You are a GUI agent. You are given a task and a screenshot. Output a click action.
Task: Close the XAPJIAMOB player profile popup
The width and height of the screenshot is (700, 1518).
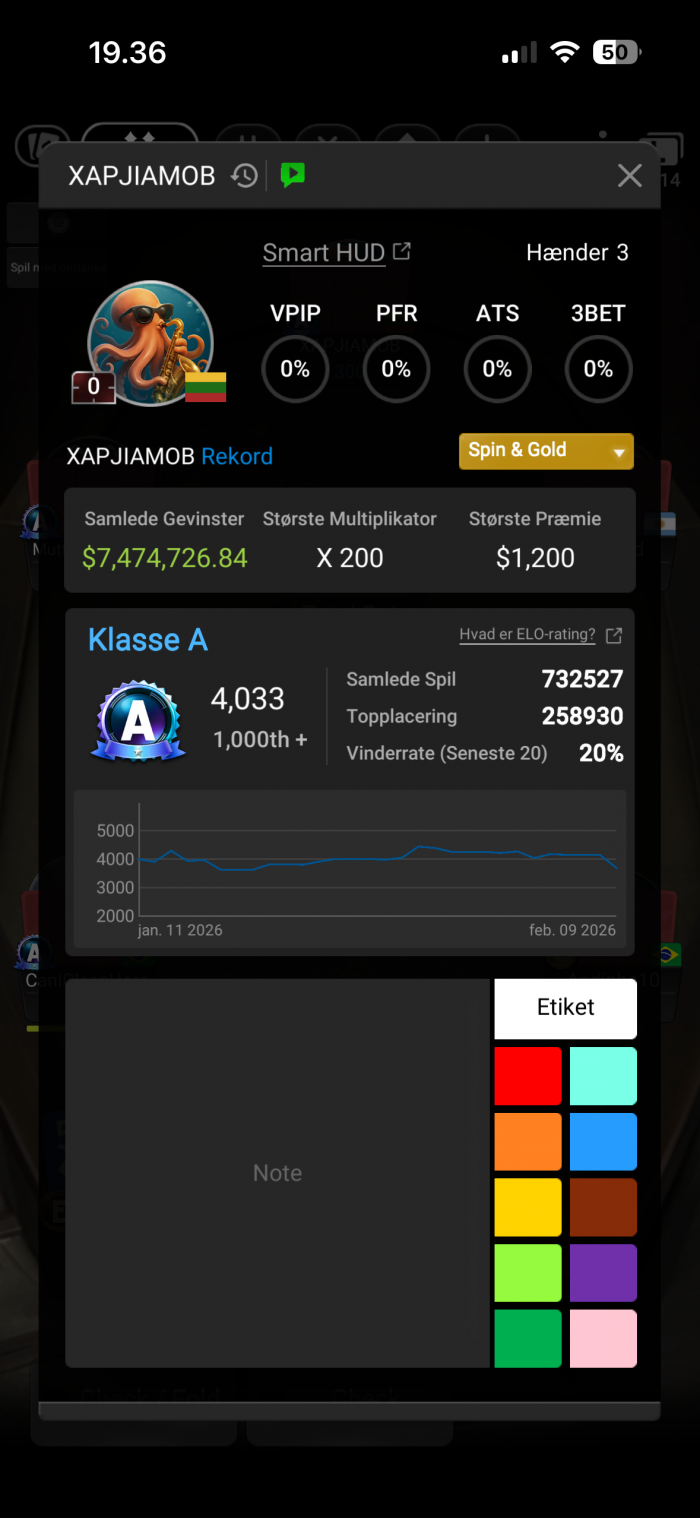point(629,176)
